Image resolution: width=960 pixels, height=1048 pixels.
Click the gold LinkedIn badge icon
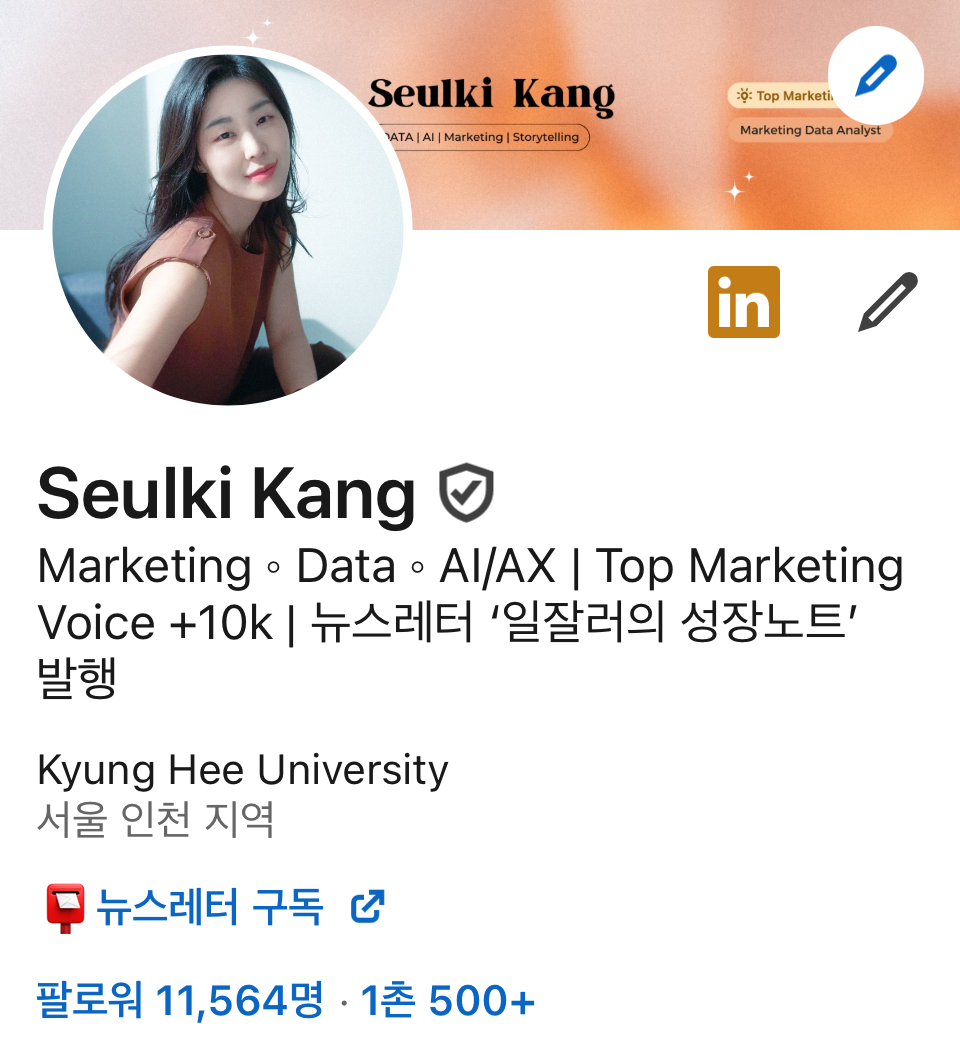743,303
